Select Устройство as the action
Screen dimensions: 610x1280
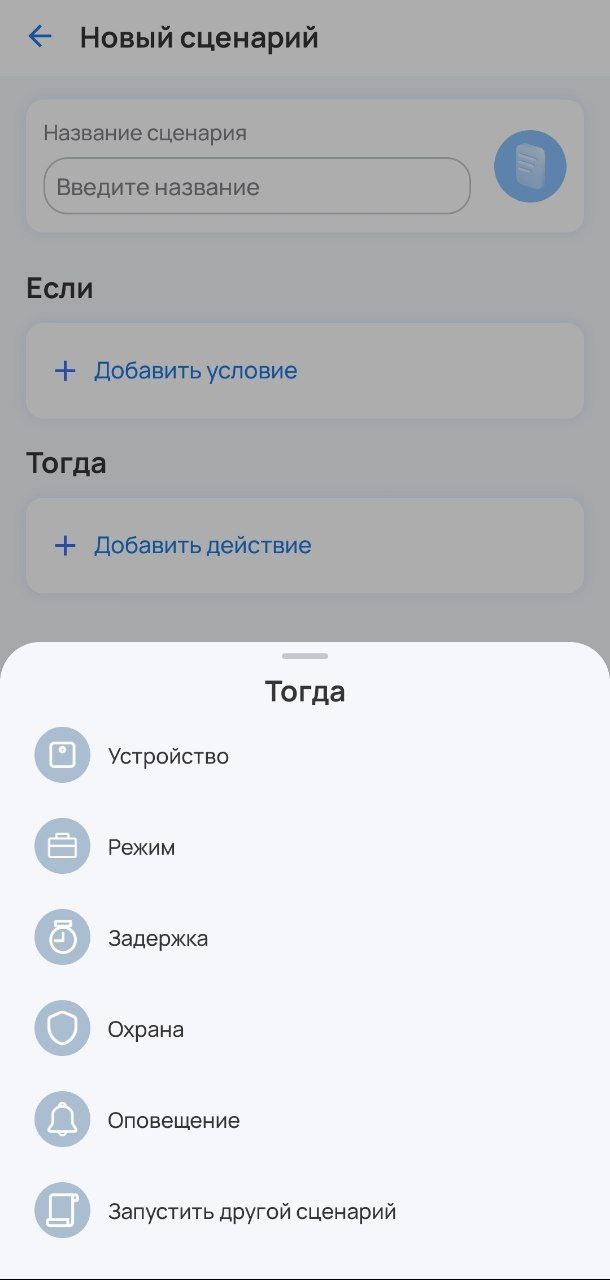[168, 756]
